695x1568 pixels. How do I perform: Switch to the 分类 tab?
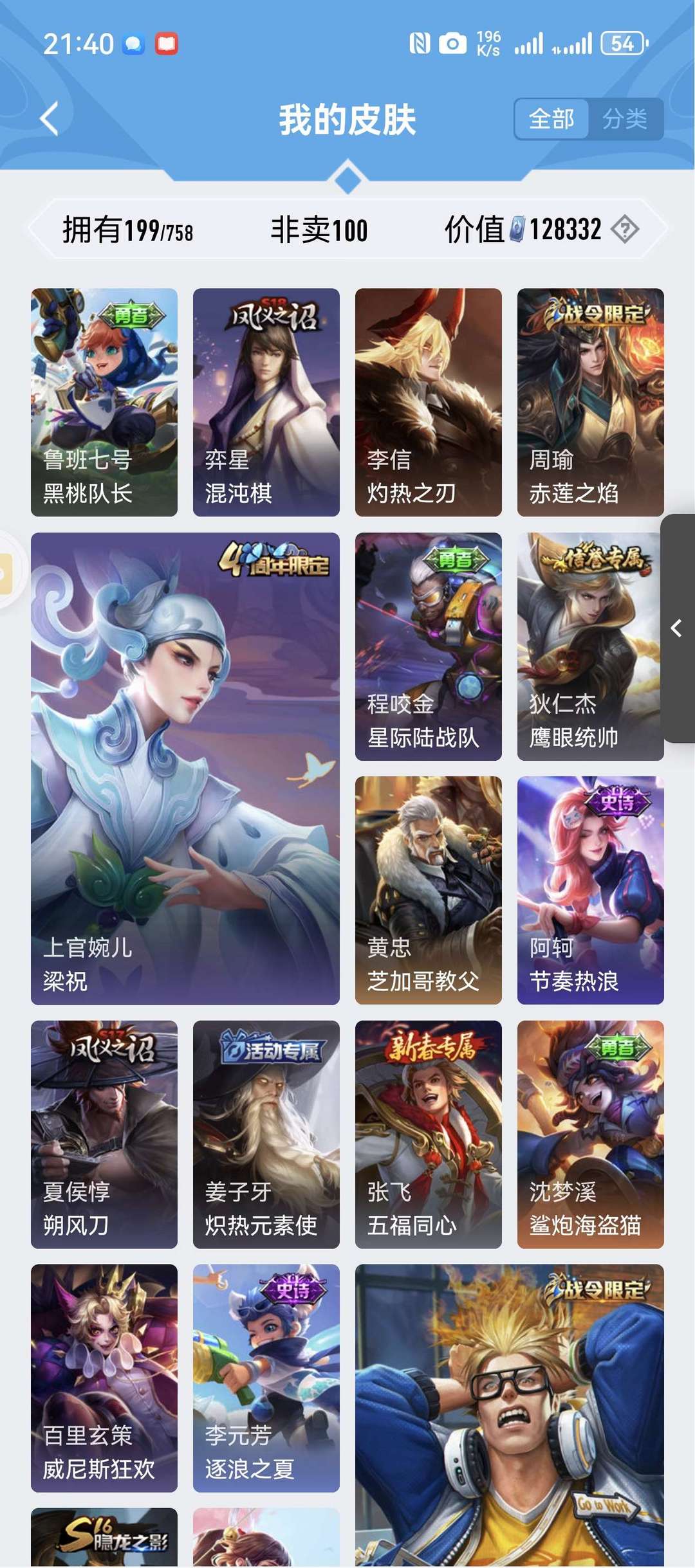tap(626, 118)
